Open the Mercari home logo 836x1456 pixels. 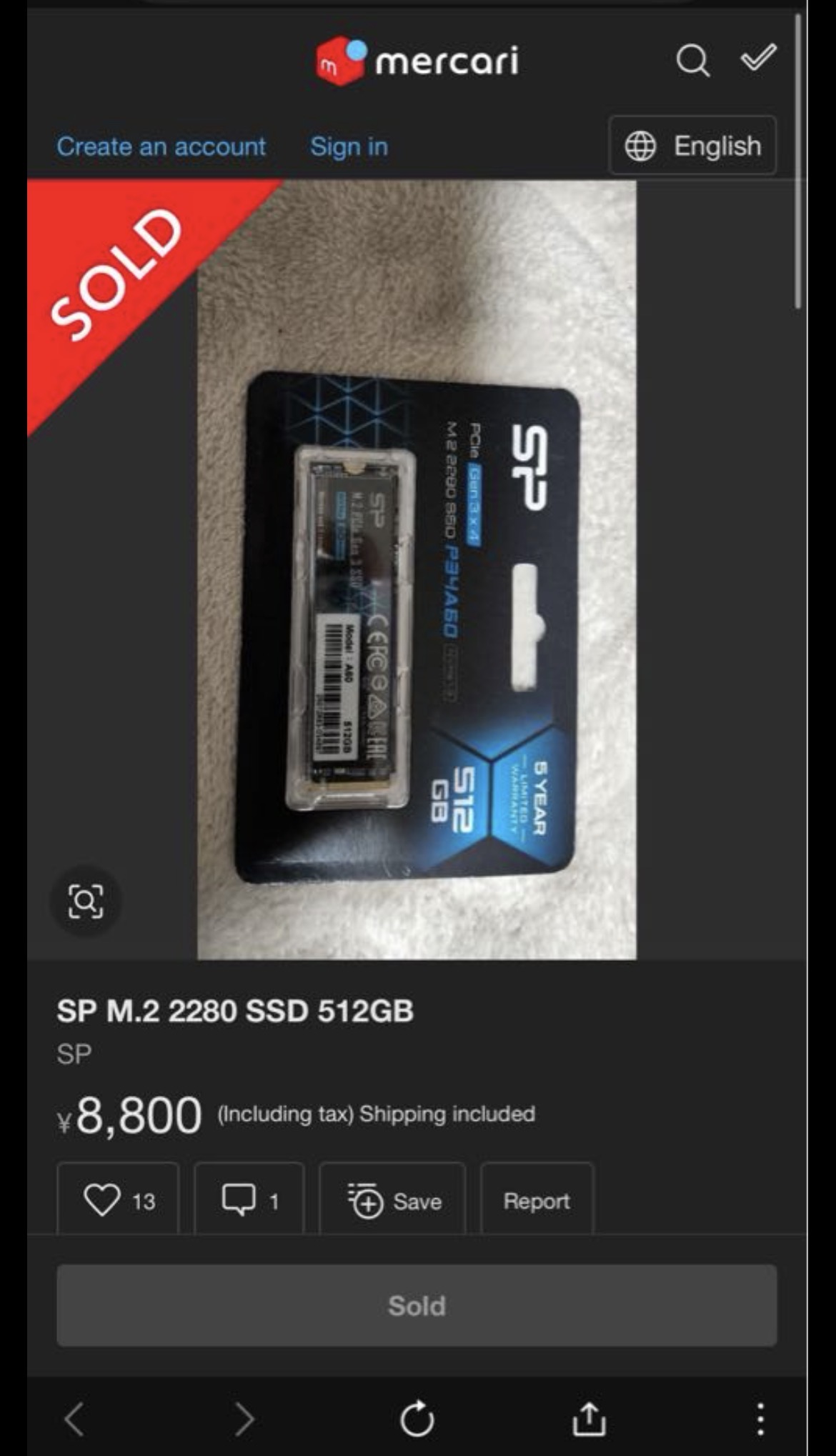point(417,61)
